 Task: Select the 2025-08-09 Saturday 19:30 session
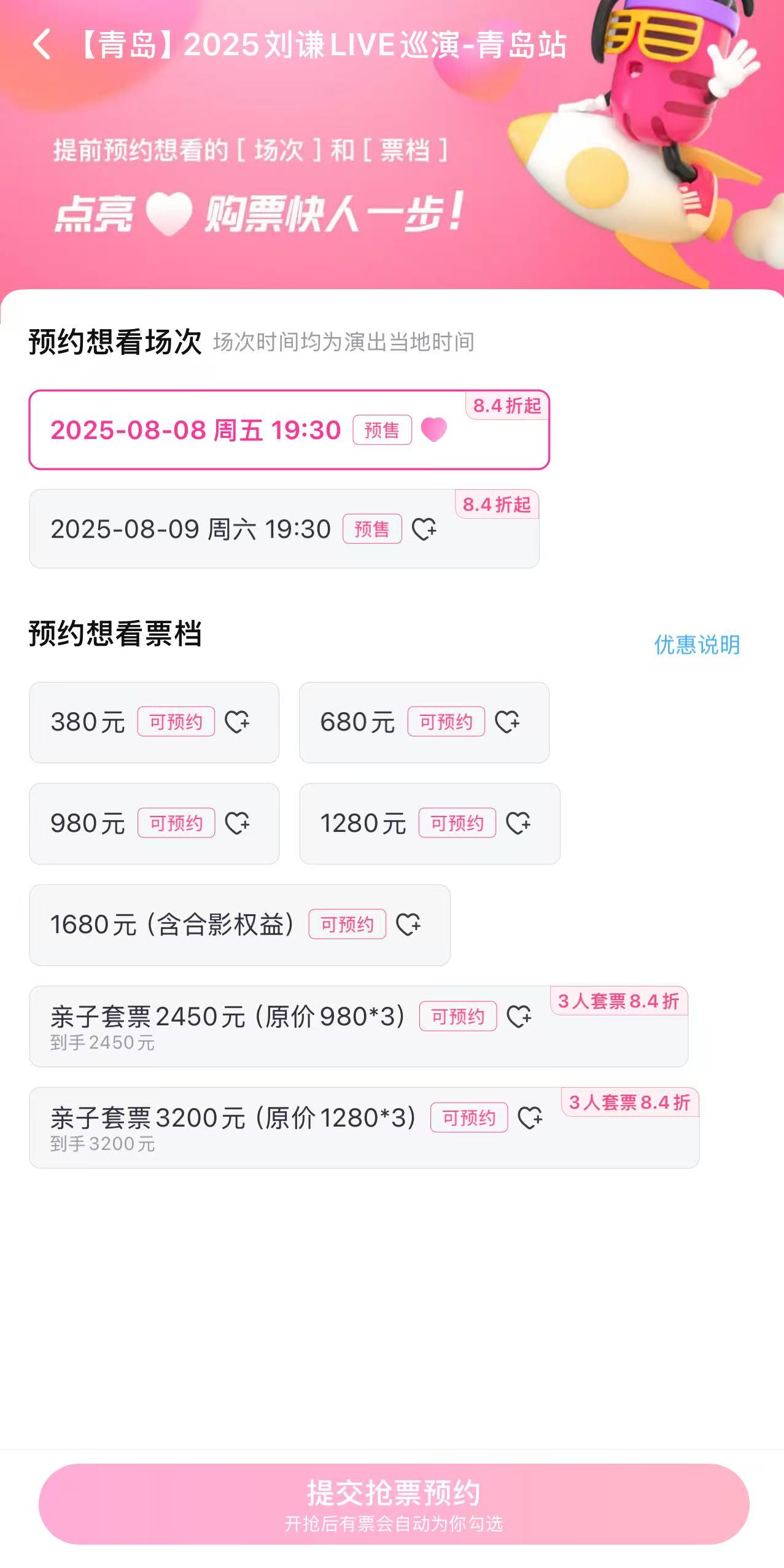284,529
